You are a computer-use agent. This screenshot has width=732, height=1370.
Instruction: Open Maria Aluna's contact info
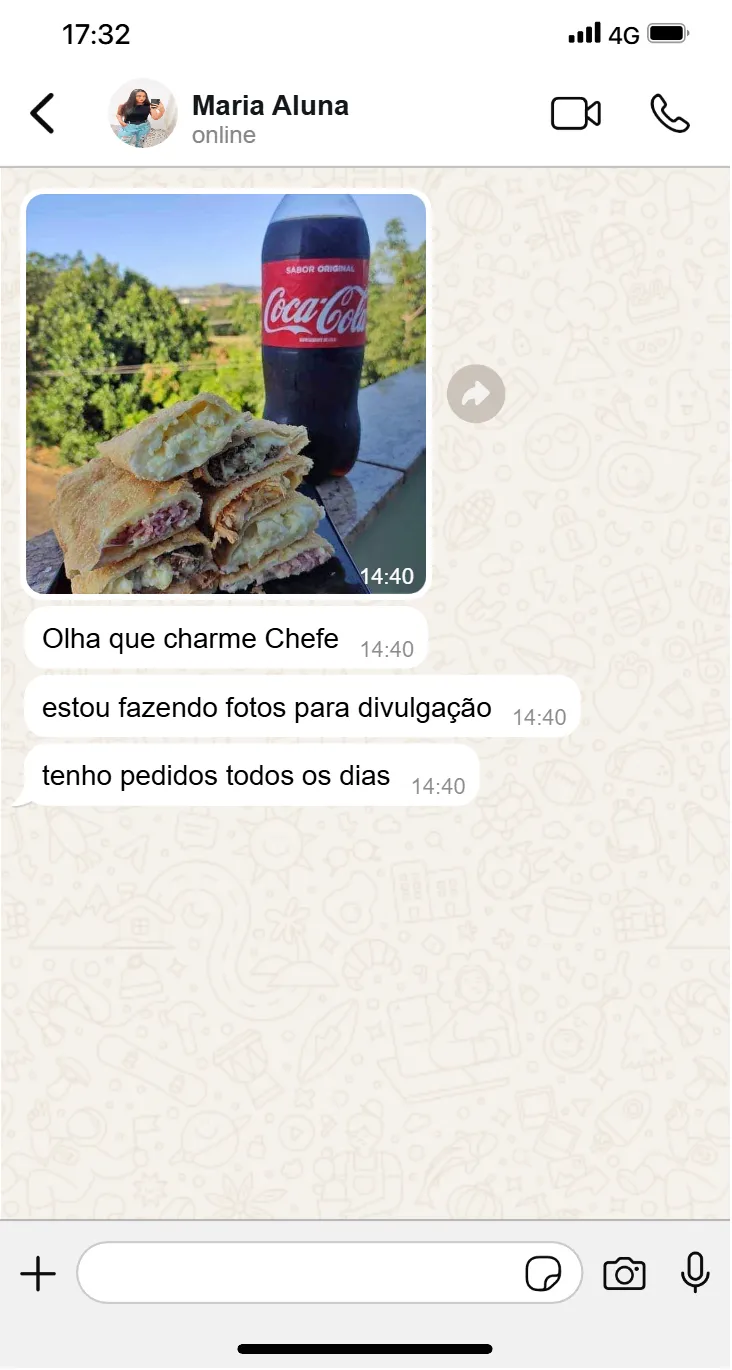coord(269,117)
